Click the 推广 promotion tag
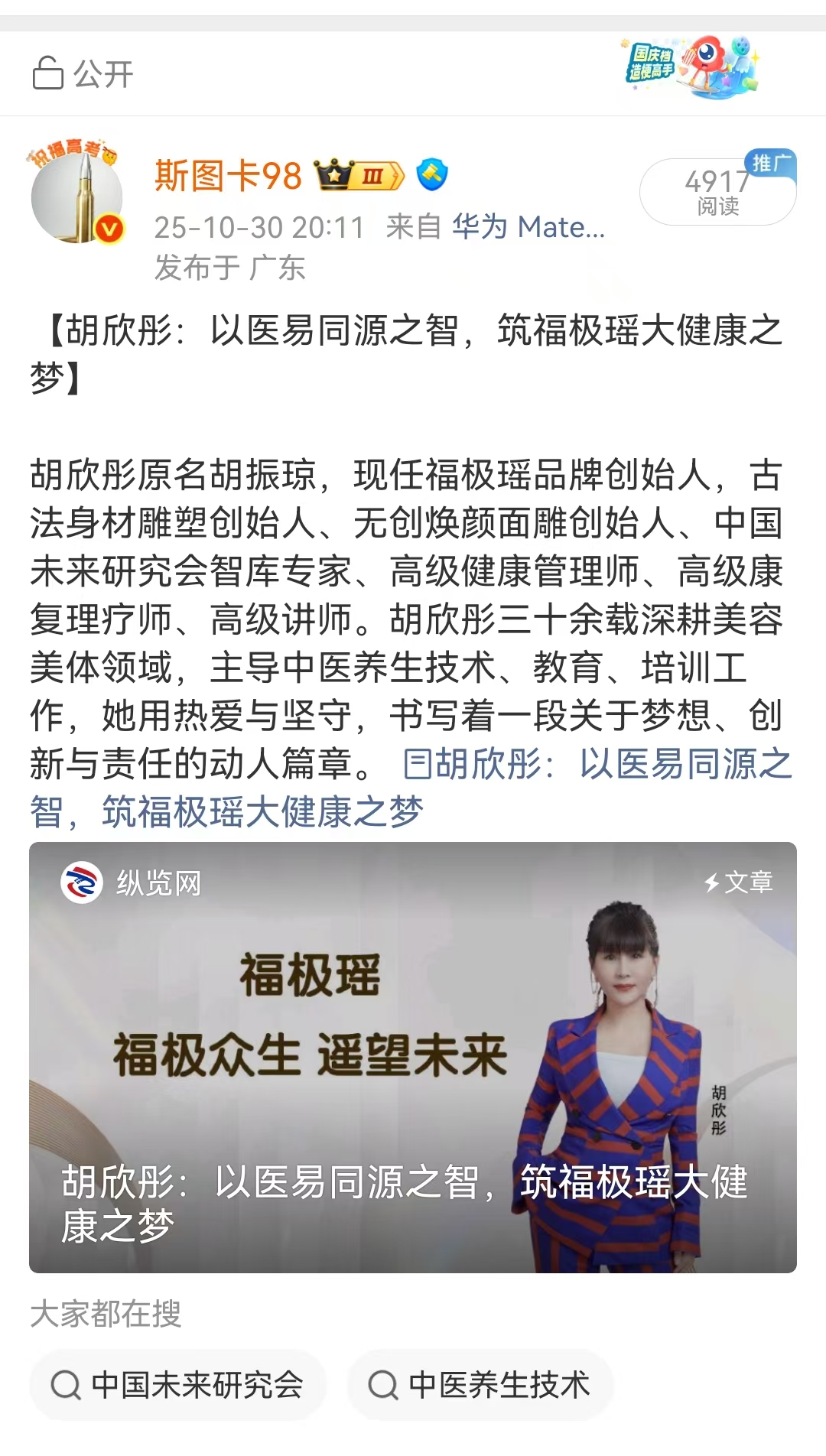The width and height of the screenshot is (826, 1456). (x=771, y=162)
